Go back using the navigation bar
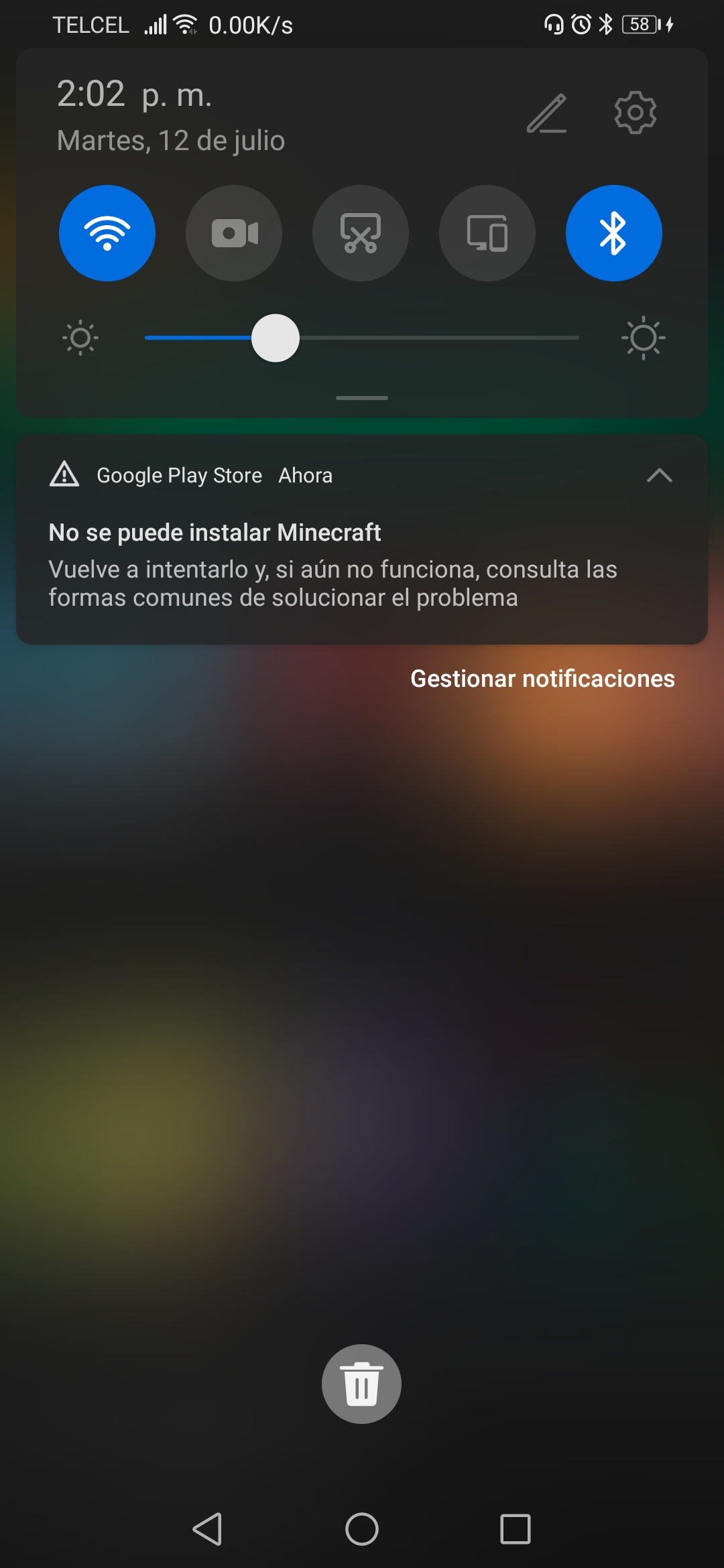 (207, 1529)
